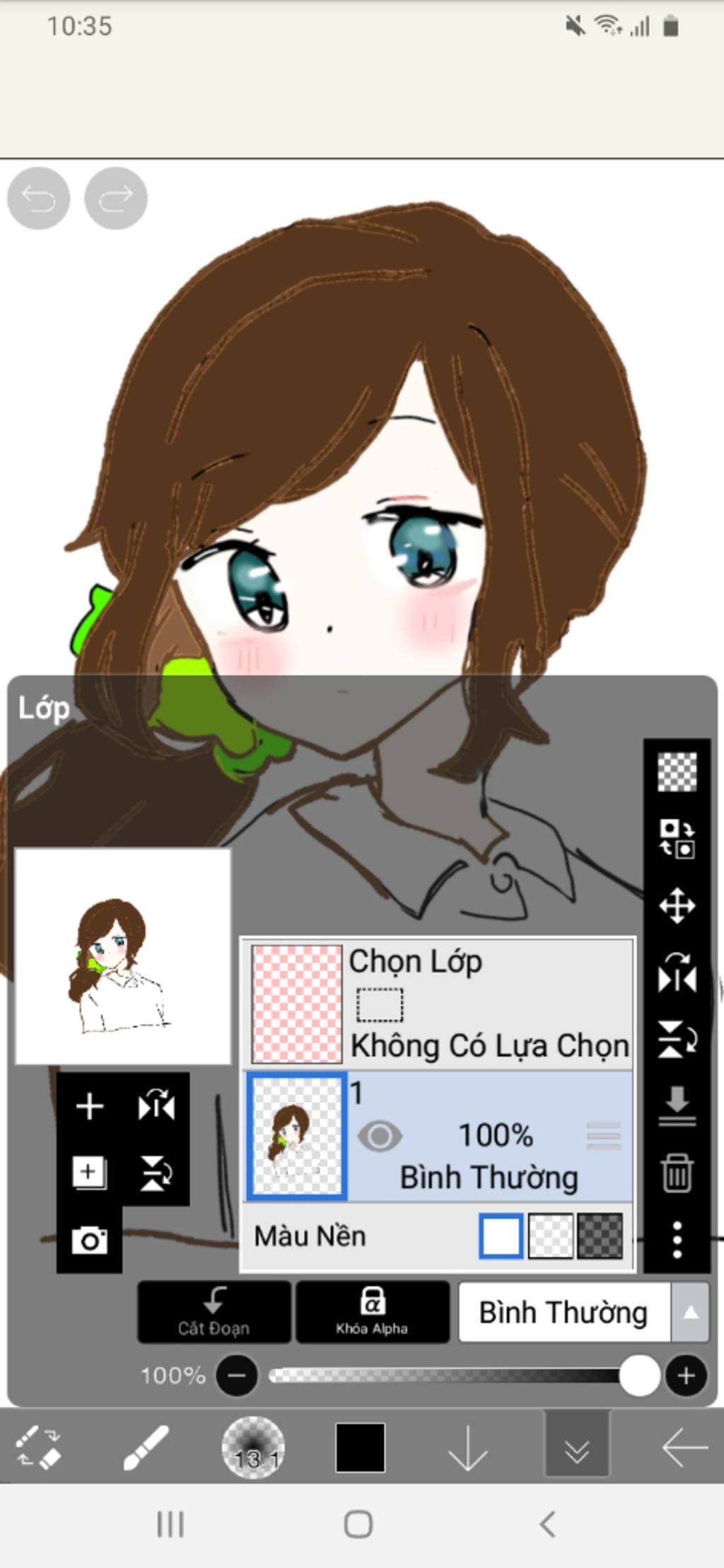724x1568 pixels.
Task: Go back with arrow in toolbar
Action: point(684,1447)
